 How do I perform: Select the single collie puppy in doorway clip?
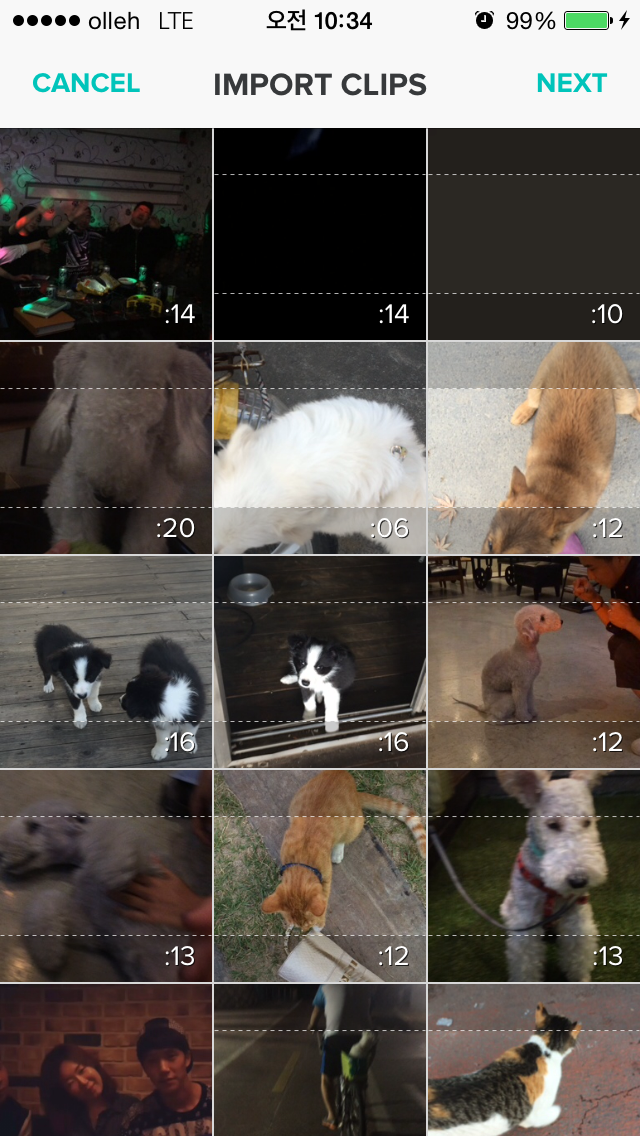tap(320, 662)
